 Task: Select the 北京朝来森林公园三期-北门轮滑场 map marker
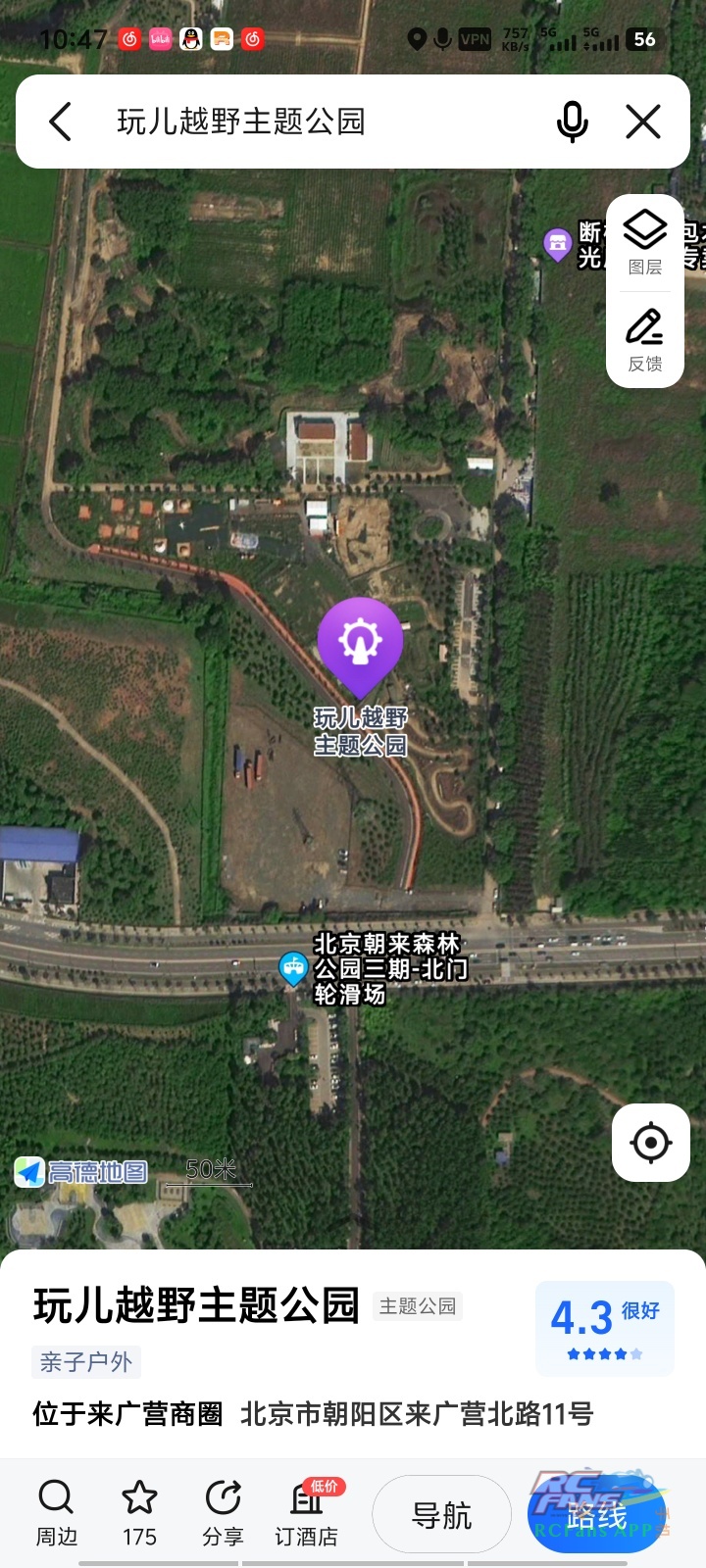tap(293, 968)
